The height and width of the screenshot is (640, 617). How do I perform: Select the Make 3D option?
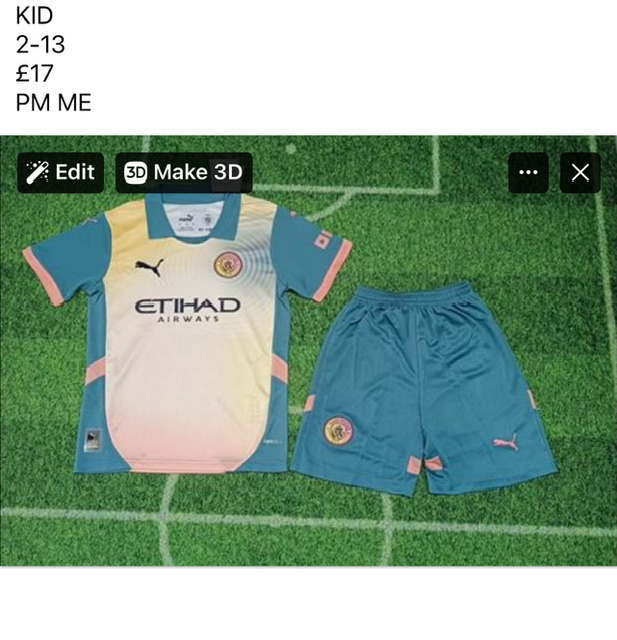(x=184, y=172)
